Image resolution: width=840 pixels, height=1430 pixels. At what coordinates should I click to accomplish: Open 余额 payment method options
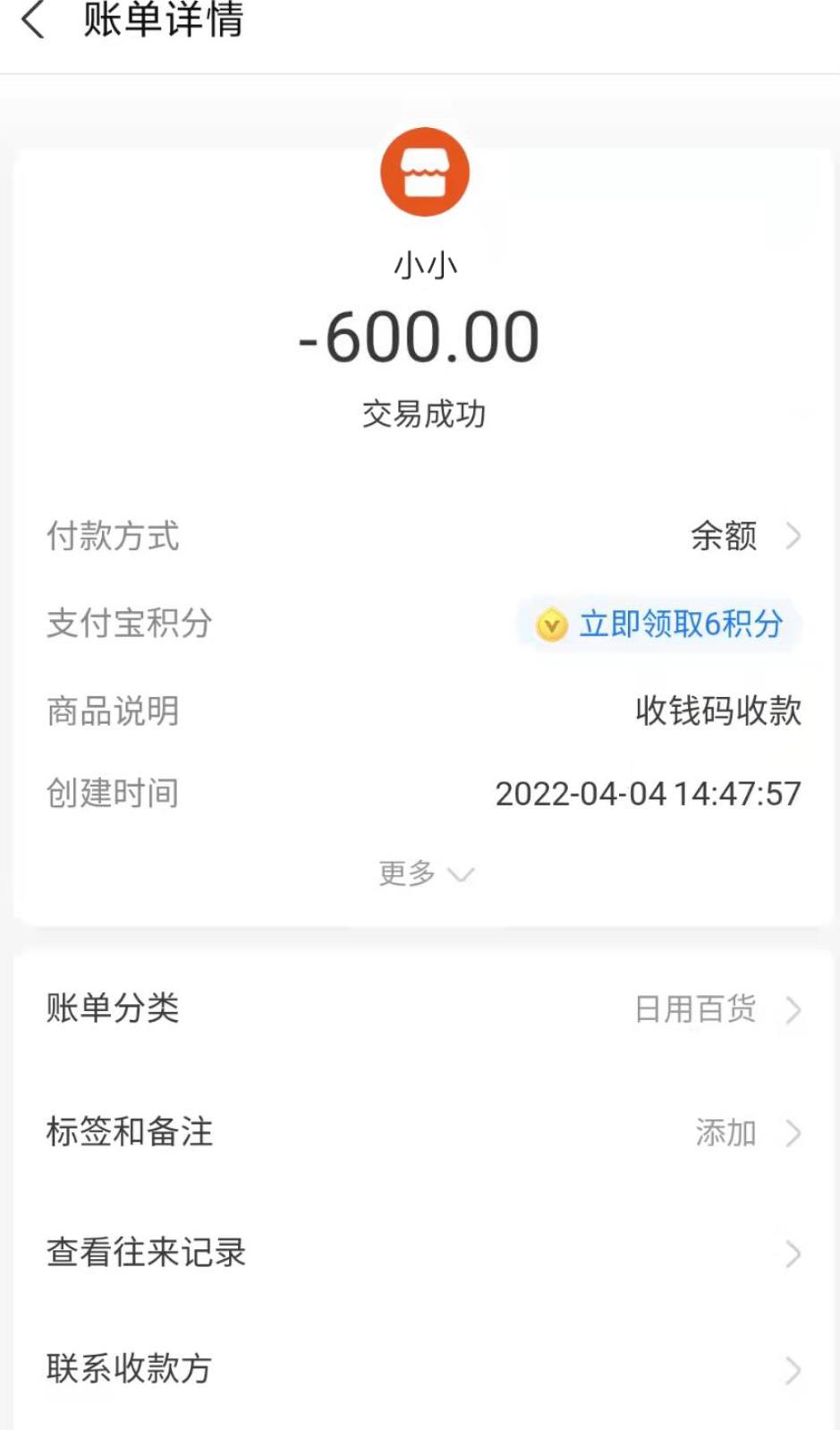(x=726, y=537)
